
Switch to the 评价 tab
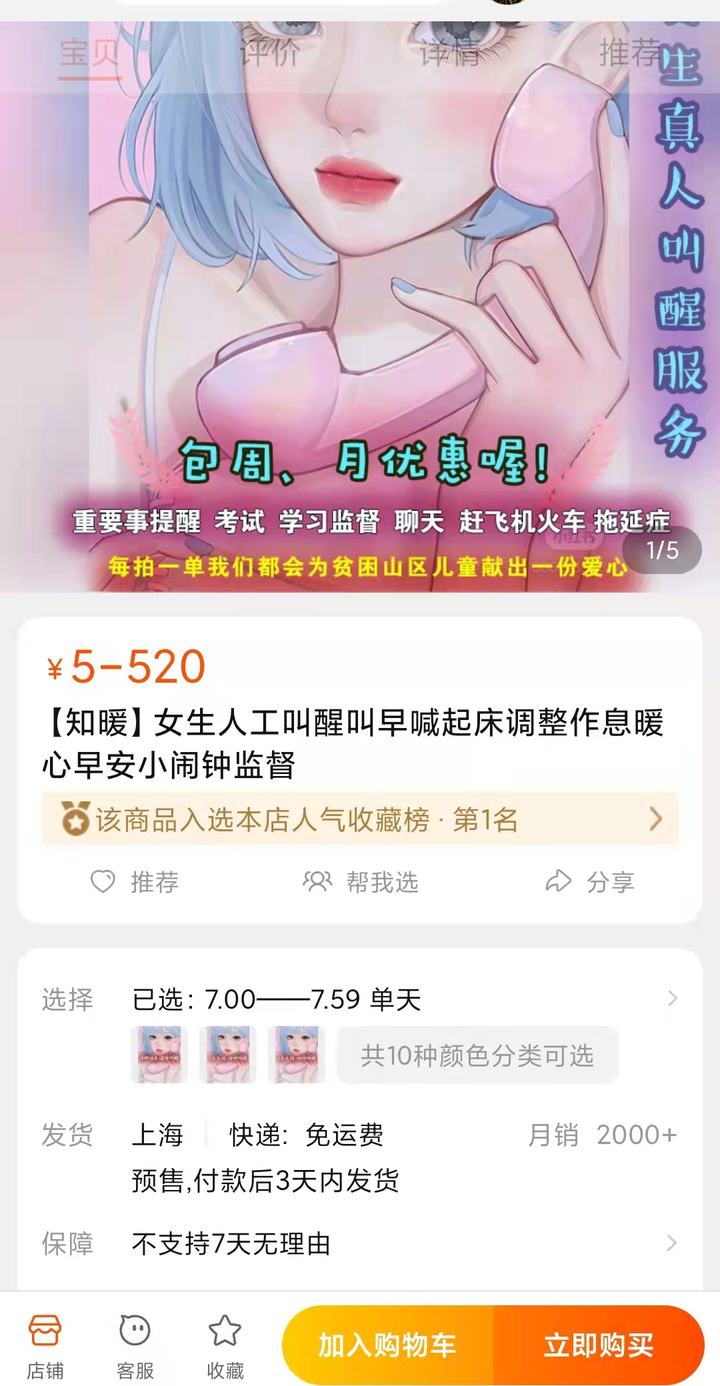point(270,51)
